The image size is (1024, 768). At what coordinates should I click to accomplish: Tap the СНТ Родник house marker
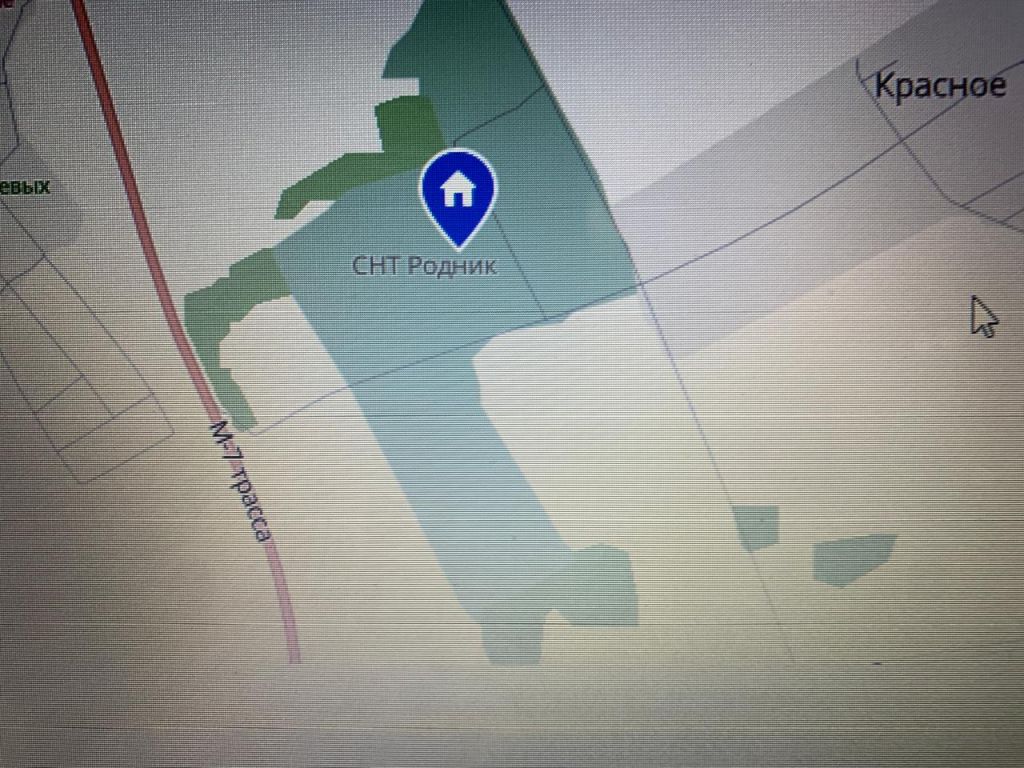(458, 192)
